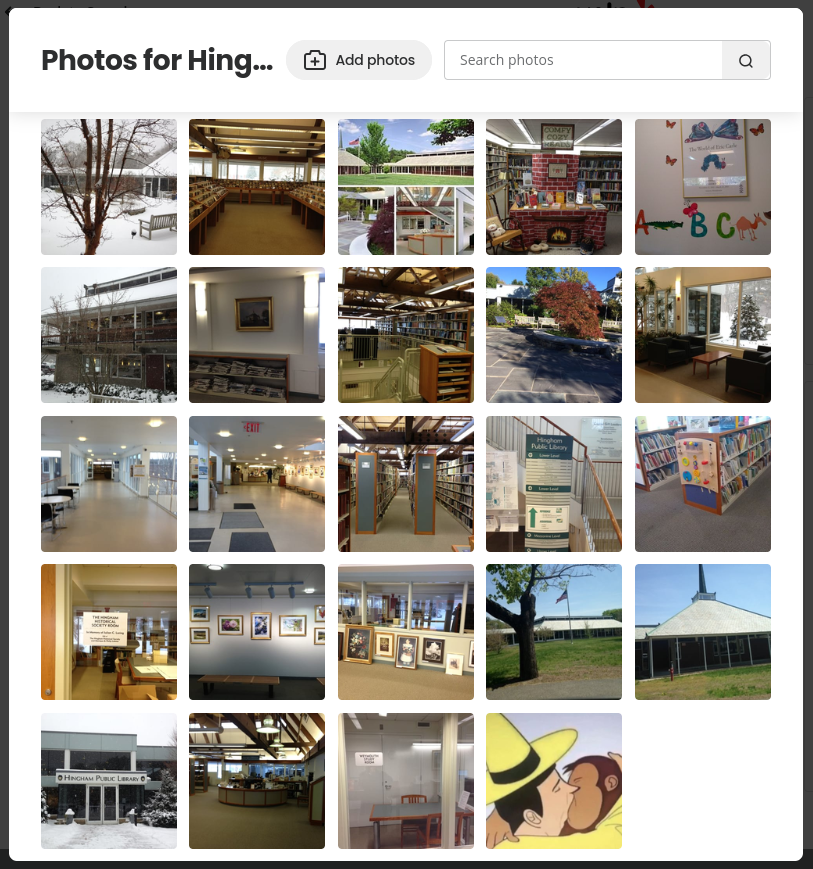Open the art gallery wall with bench photo
The width and height of the screenshot is (813, 869).
click(257, 632)
